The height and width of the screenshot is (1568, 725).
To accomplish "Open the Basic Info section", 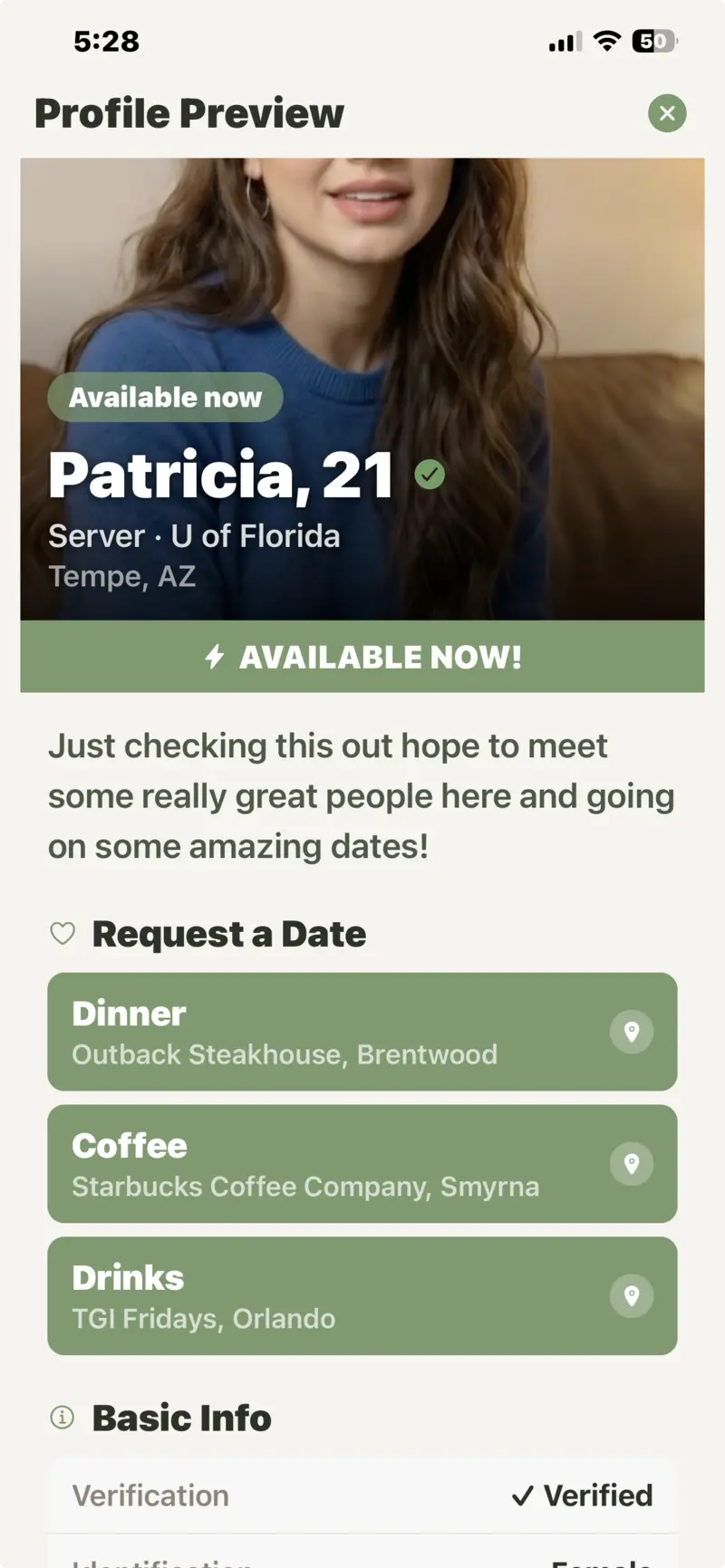I will point(181,1418).
